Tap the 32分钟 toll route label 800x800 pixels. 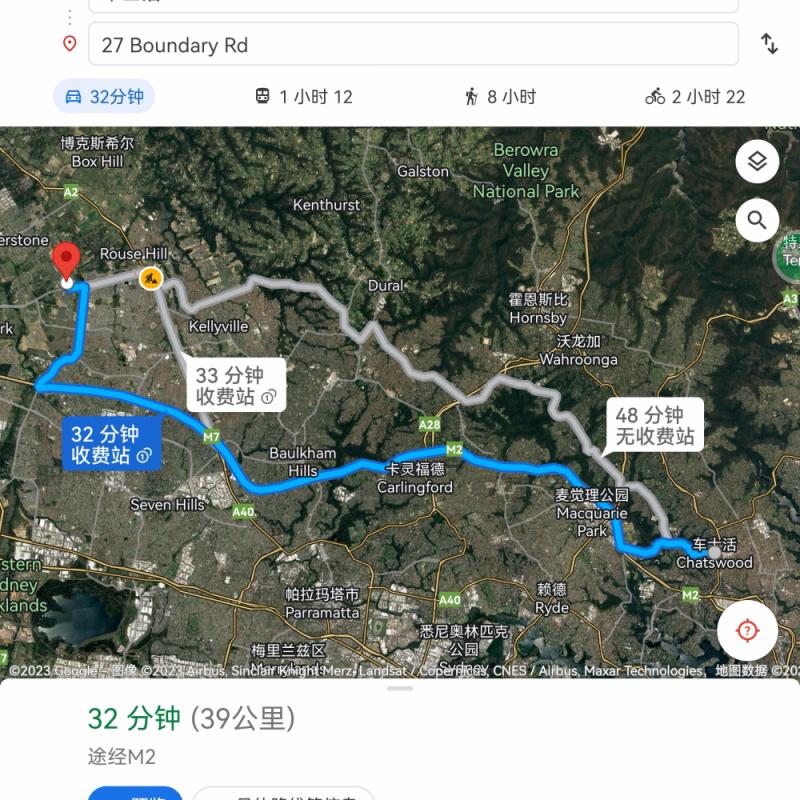112,444
